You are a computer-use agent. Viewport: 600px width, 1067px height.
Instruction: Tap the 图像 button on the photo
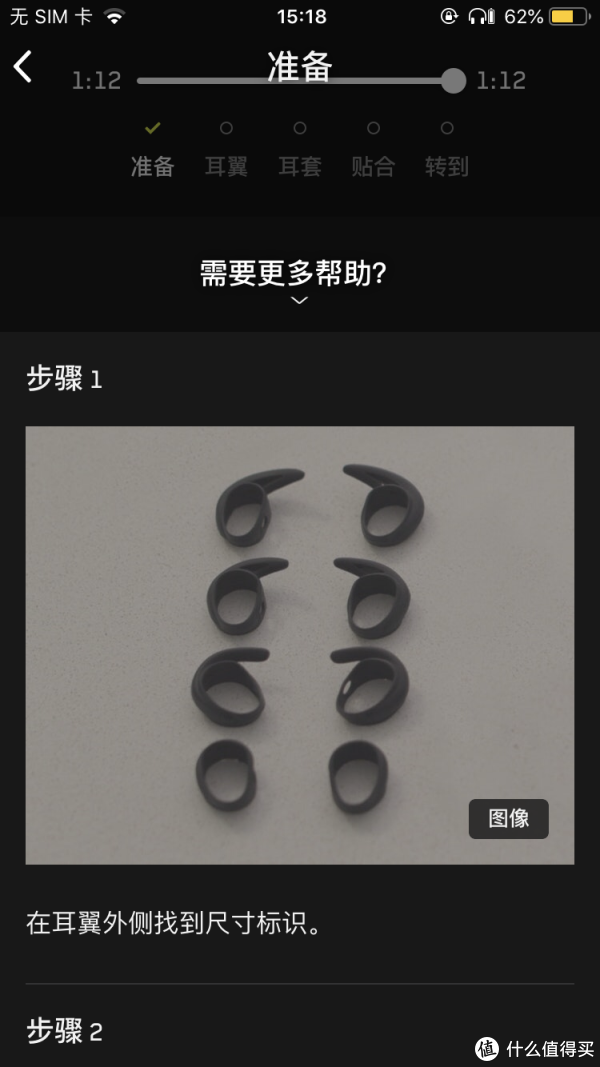click(508, 819)
